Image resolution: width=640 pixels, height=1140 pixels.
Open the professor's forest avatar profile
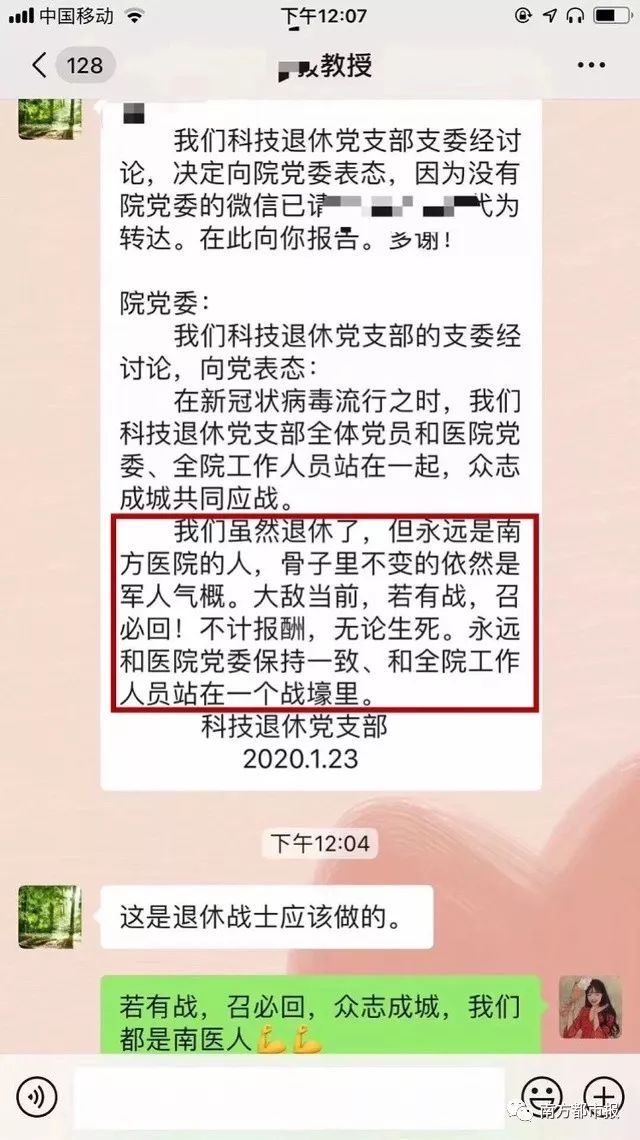tap(50, 917)
